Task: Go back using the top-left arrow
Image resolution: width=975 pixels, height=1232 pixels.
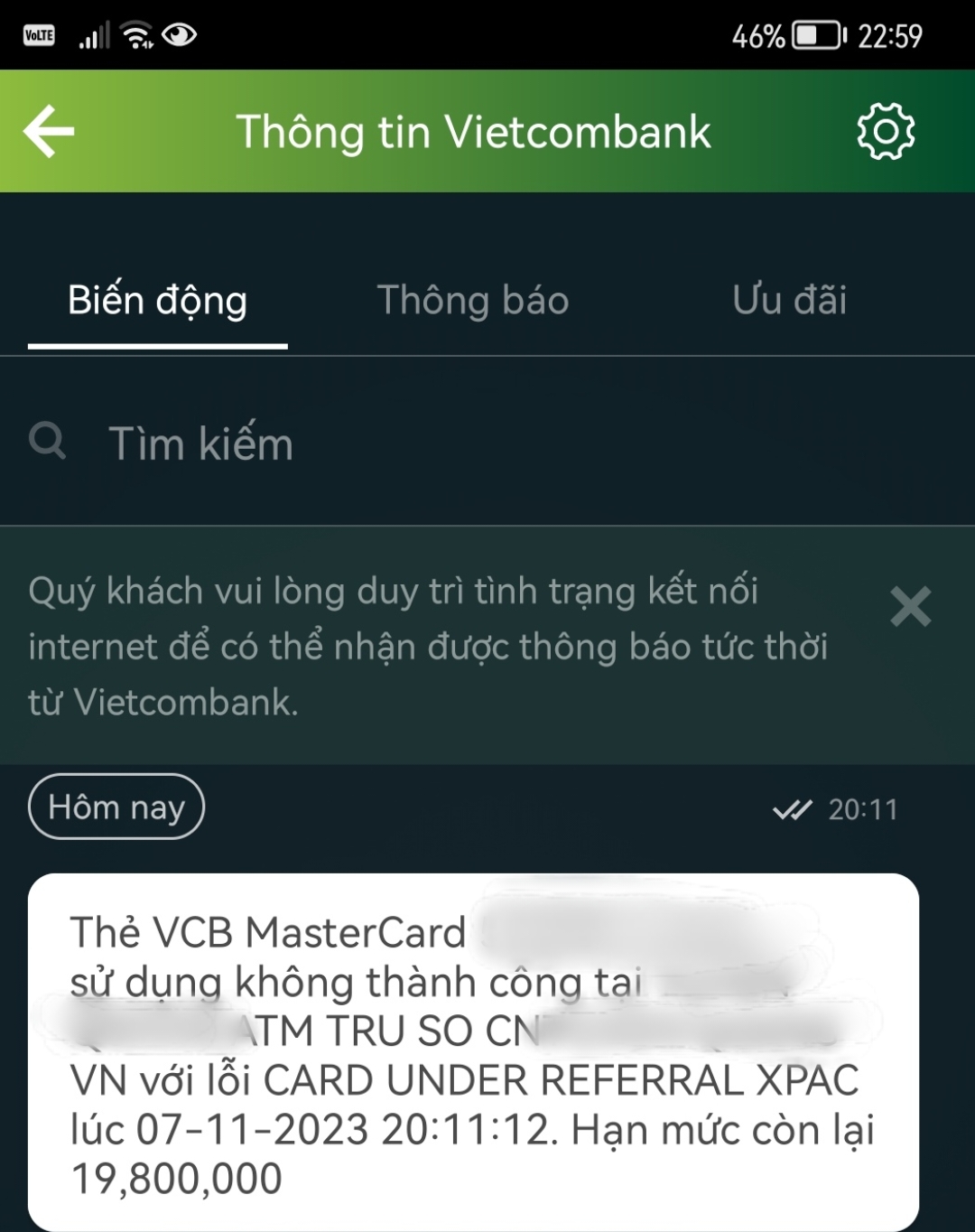Action: point(50,132)
